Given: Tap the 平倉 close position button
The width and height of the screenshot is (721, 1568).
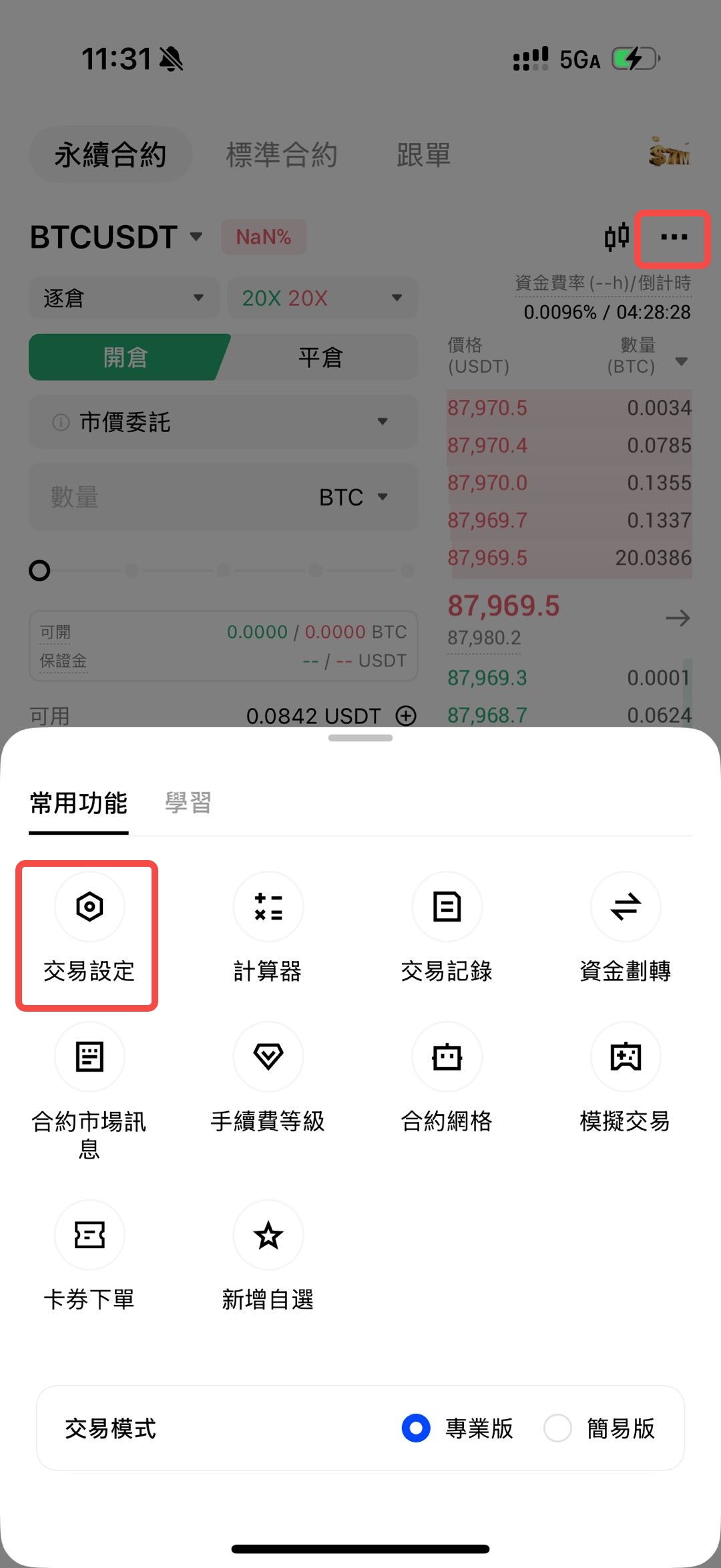Looking at the screenshot, I should tap(319, 357).
